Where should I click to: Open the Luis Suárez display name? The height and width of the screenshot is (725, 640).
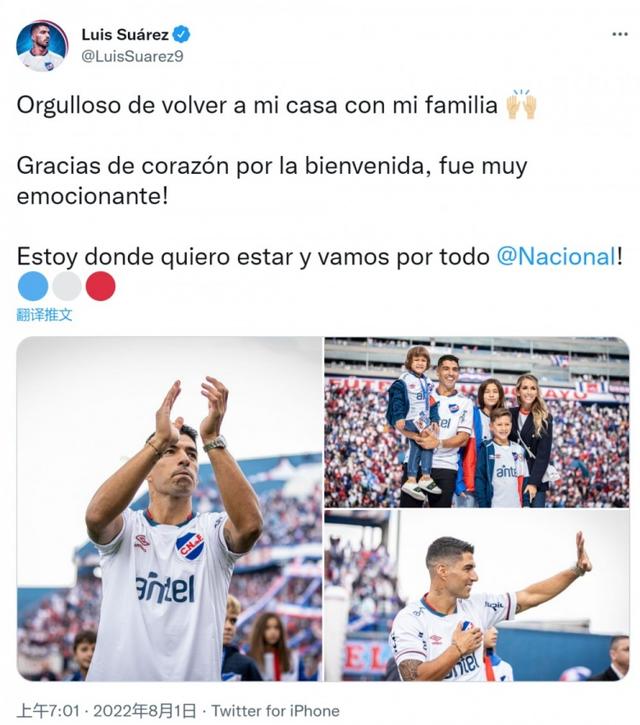point(124,34)
